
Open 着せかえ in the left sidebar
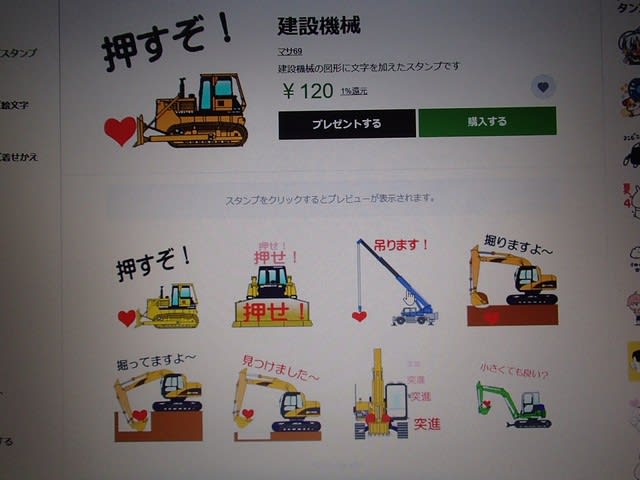coord(18,157)
